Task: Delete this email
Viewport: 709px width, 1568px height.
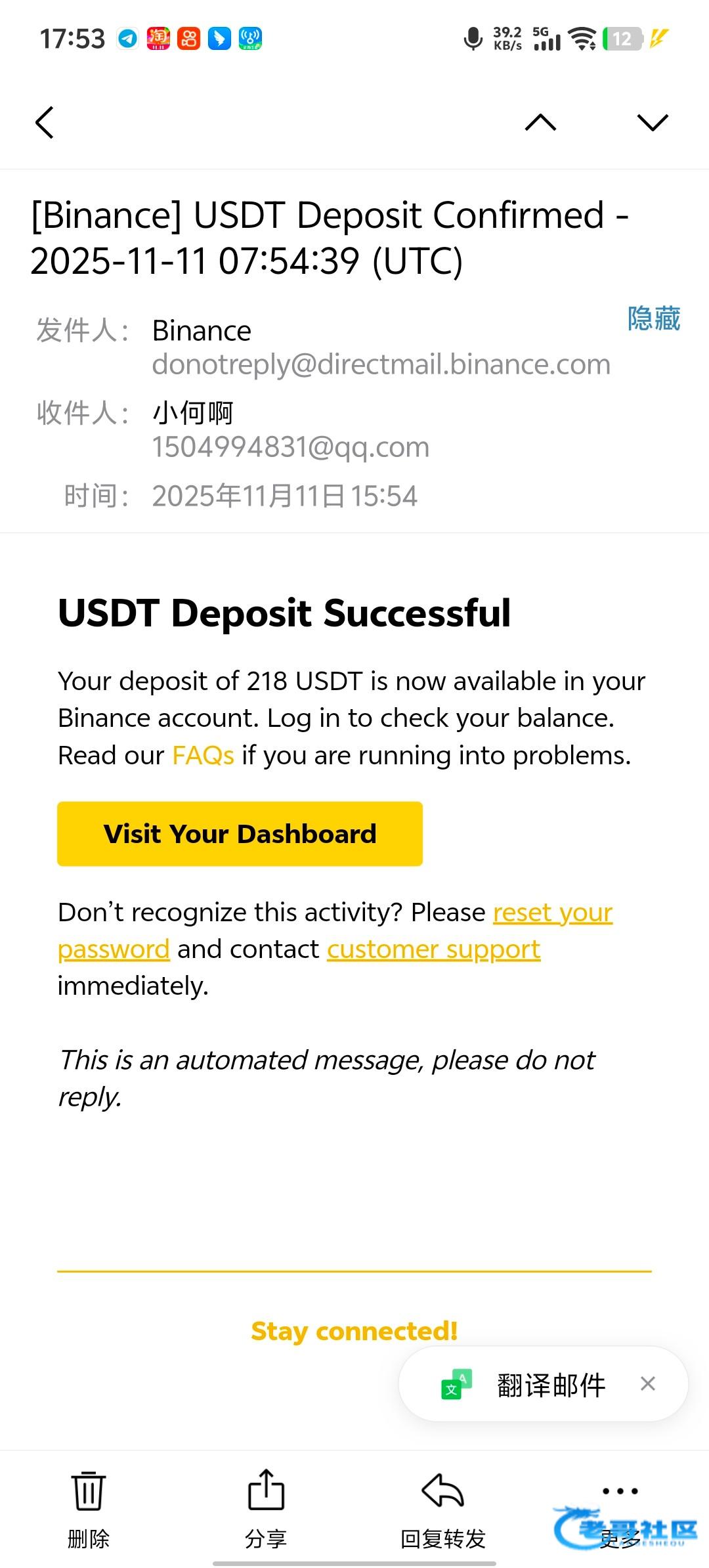Action: tap(89, 1508)
